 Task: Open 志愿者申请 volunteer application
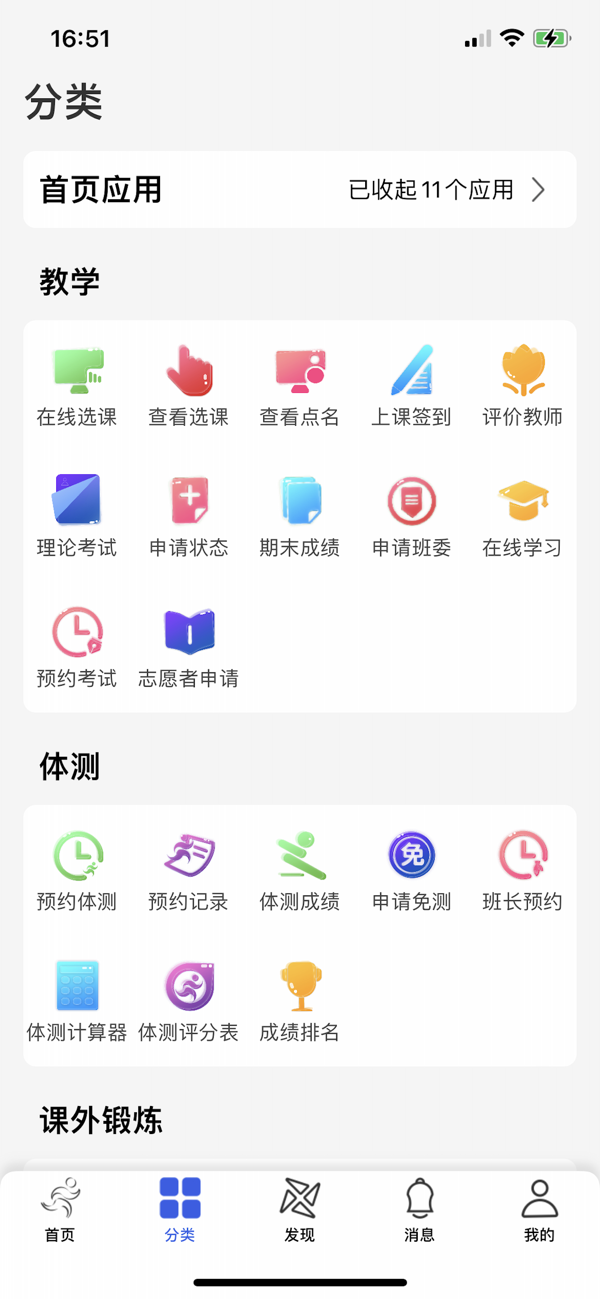(189, 647)
